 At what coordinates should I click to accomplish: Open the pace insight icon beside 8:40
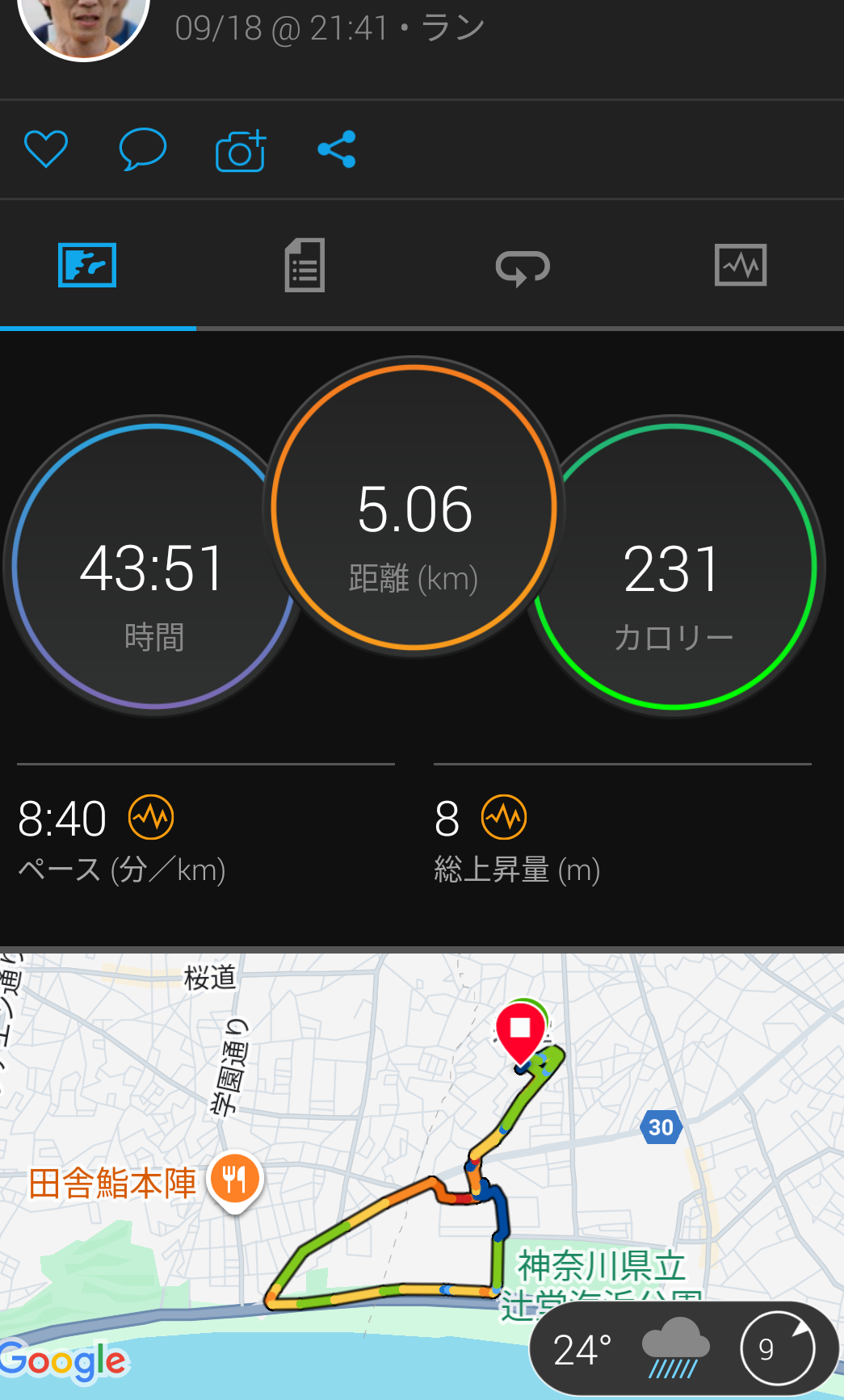coord(151,817)
